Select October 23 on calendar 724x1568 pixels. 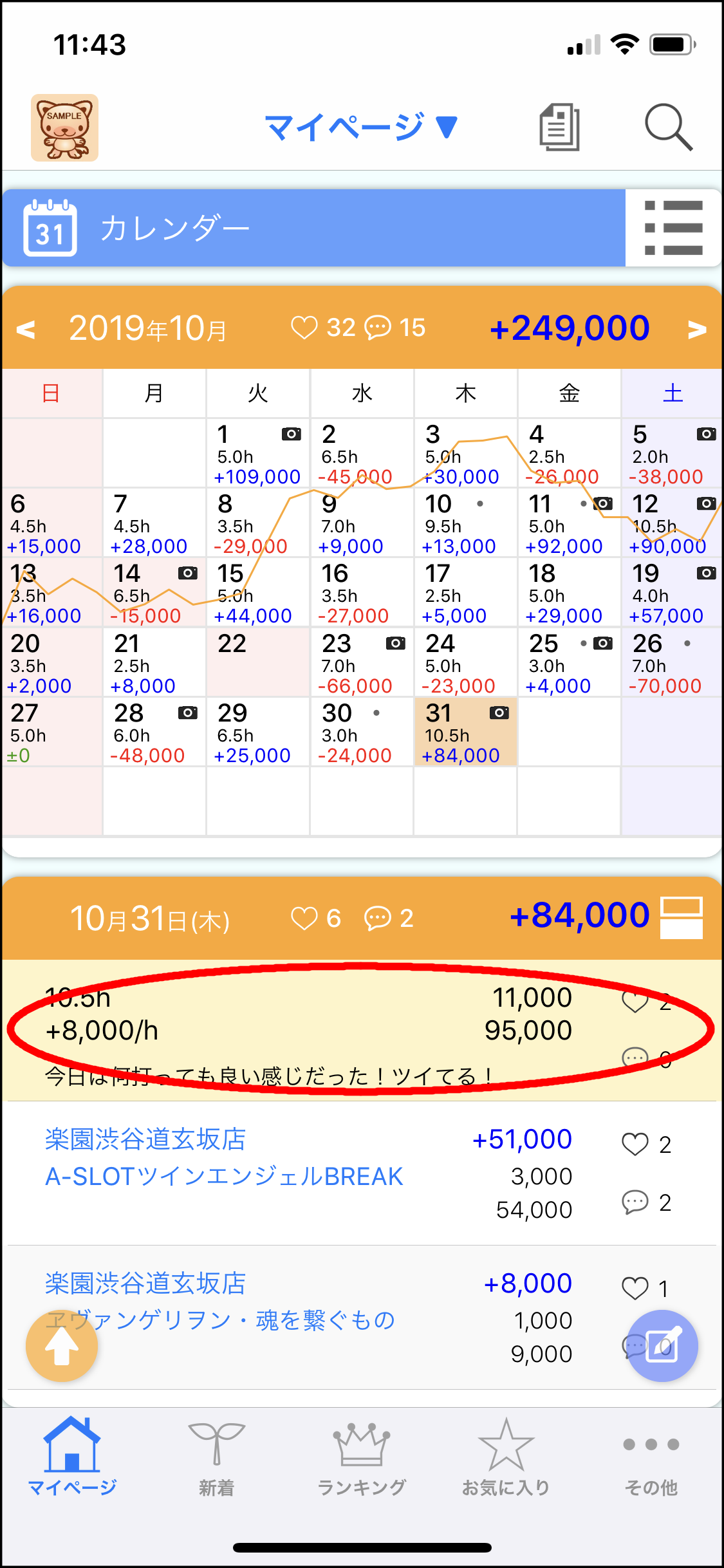point(361,663)
